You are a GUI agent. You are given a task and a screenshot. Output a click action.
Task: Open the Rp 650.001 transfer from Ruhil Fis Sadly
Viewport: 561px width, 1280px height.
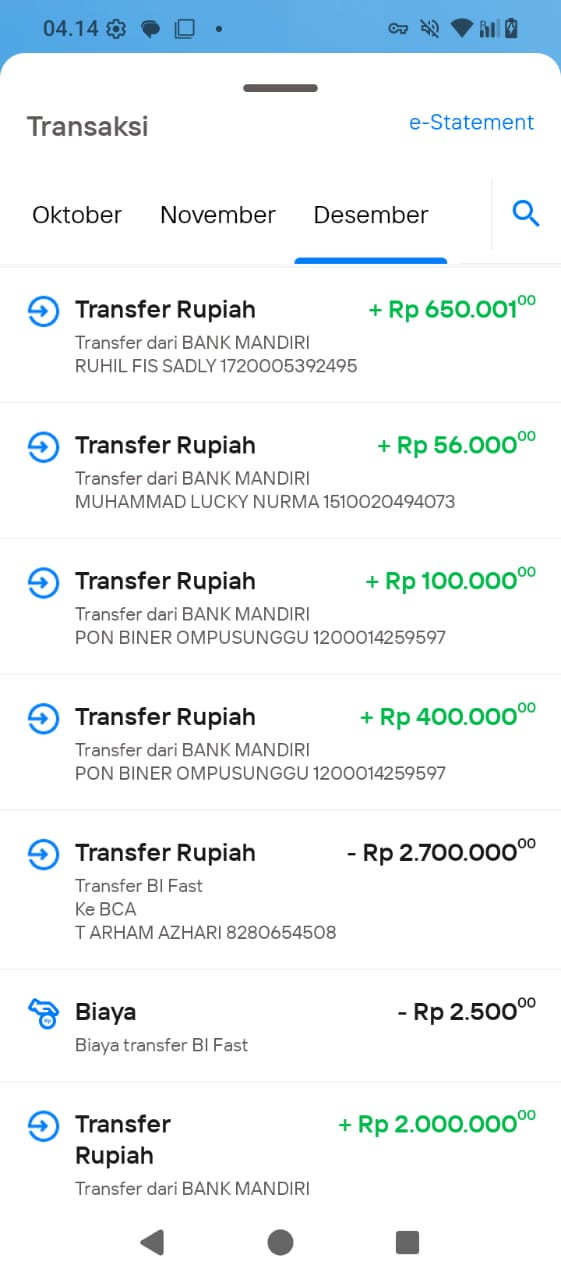(280, 335)
